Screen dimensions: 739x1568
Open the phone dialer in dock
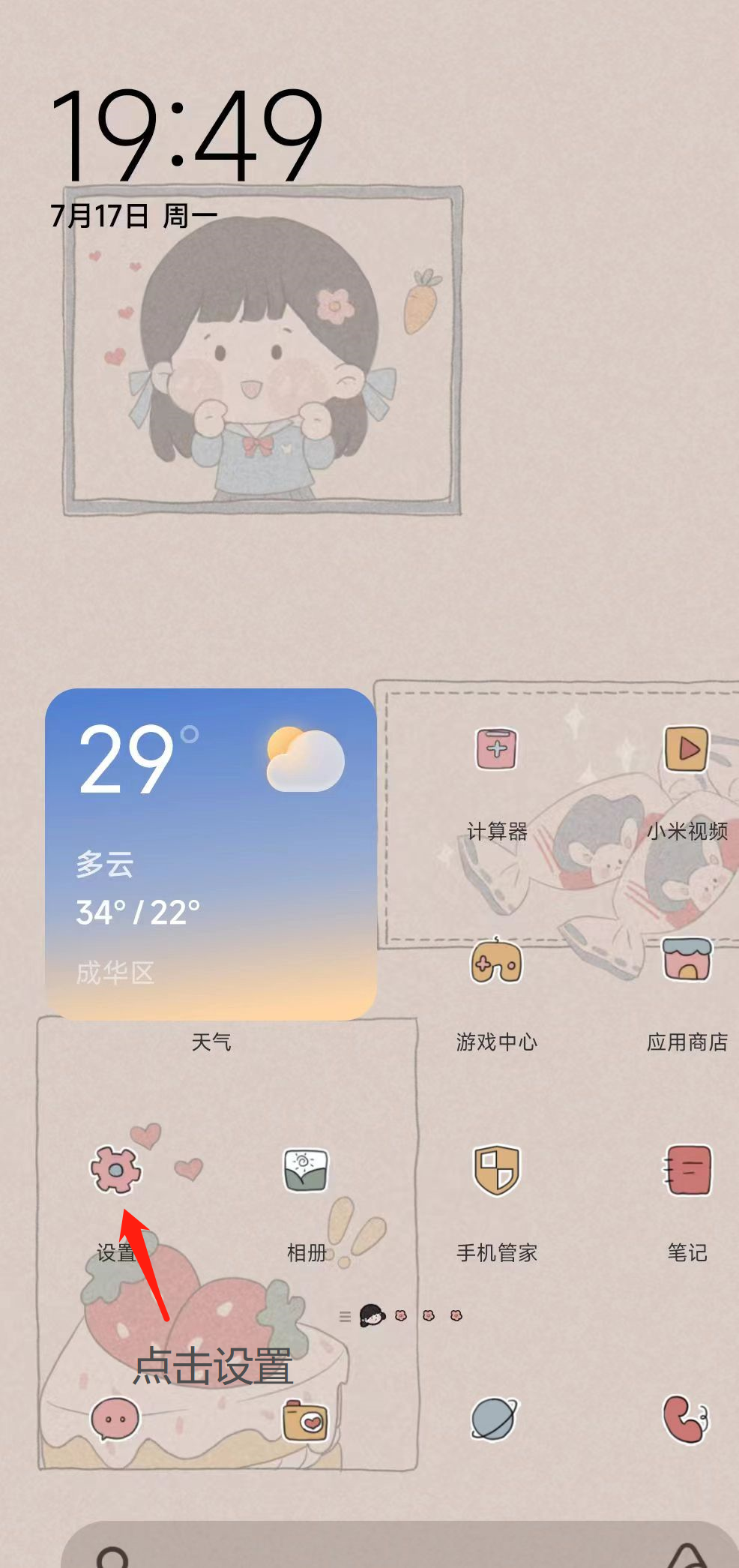pos(686,1420)
